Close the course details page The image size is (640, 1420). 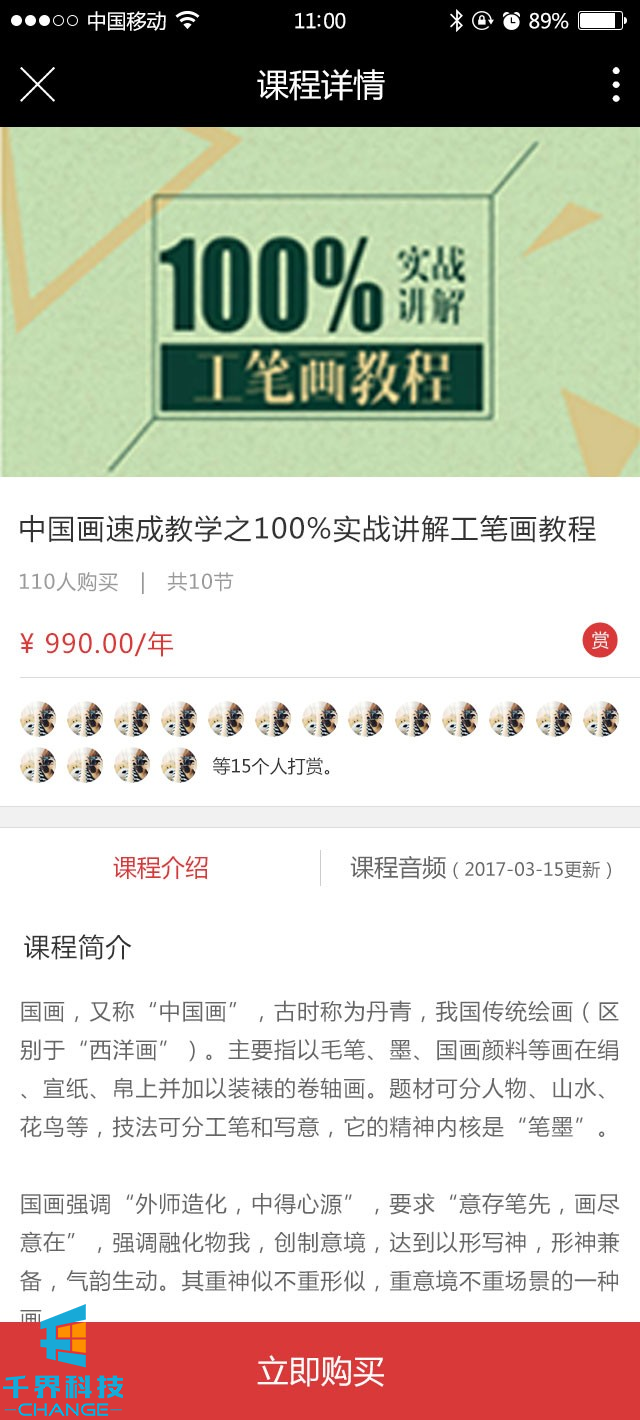[x=37, y=85]
